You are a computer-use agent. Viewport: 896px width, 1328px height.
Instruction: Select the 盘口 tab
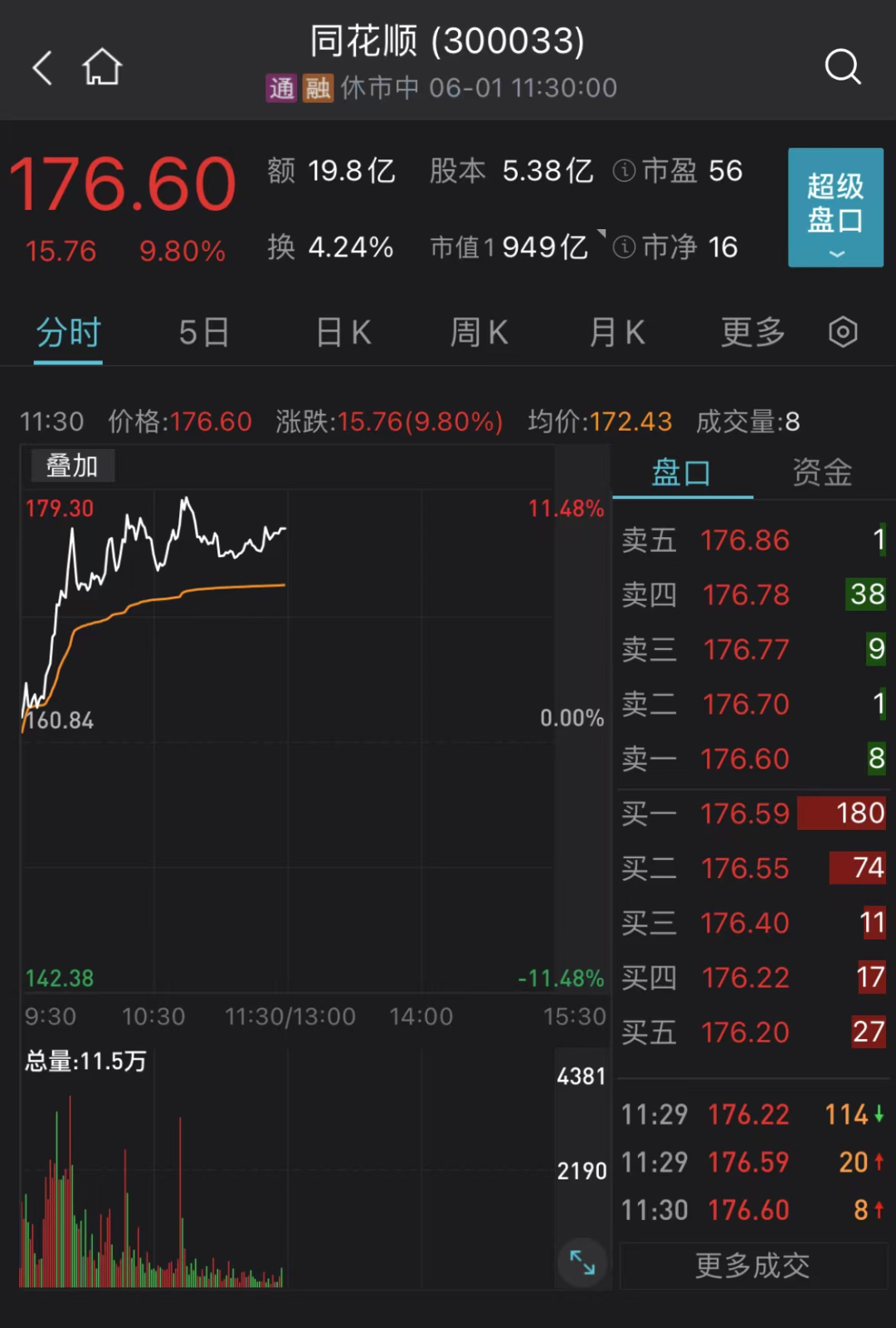[681, 473]
